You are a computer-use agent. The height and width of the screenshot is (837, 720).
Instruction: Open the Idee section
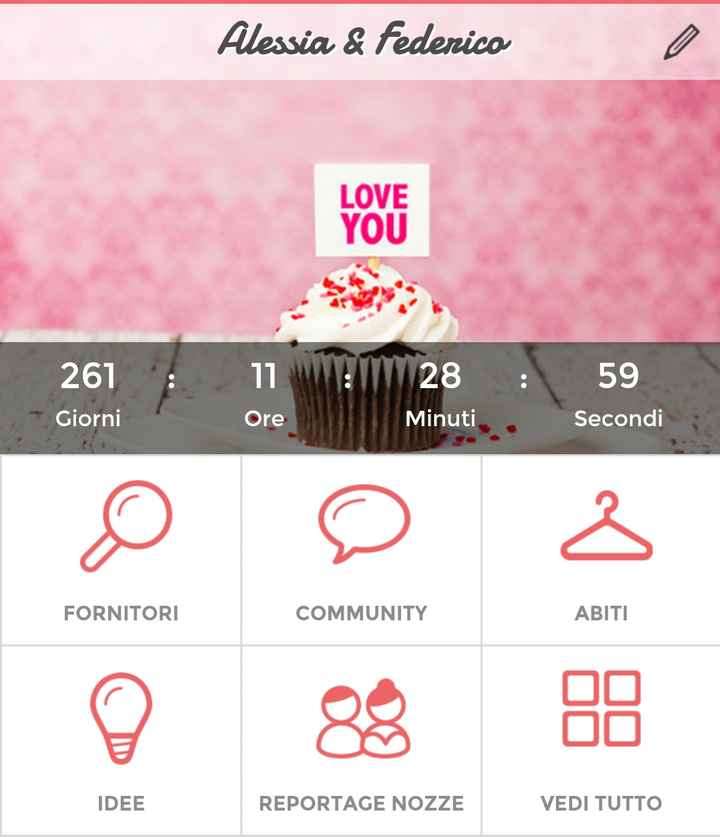(121, 742)
